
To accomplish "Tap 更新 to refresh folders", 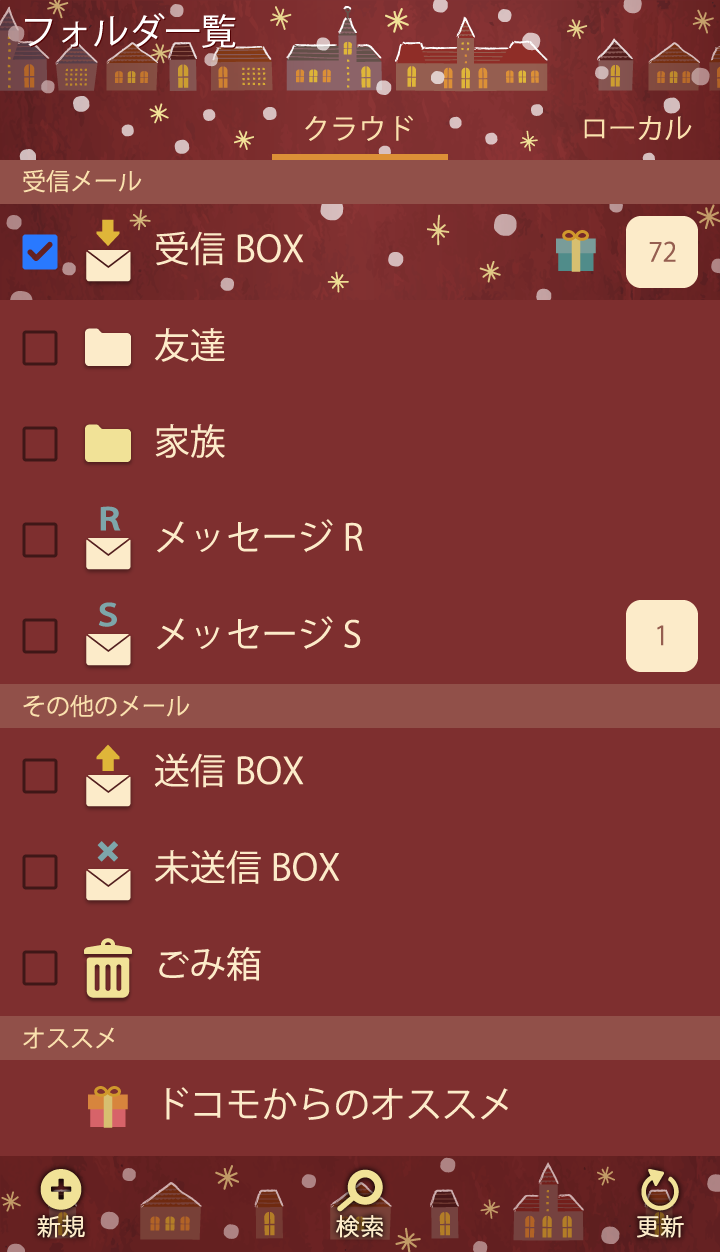I will [x=660, y=1204].
